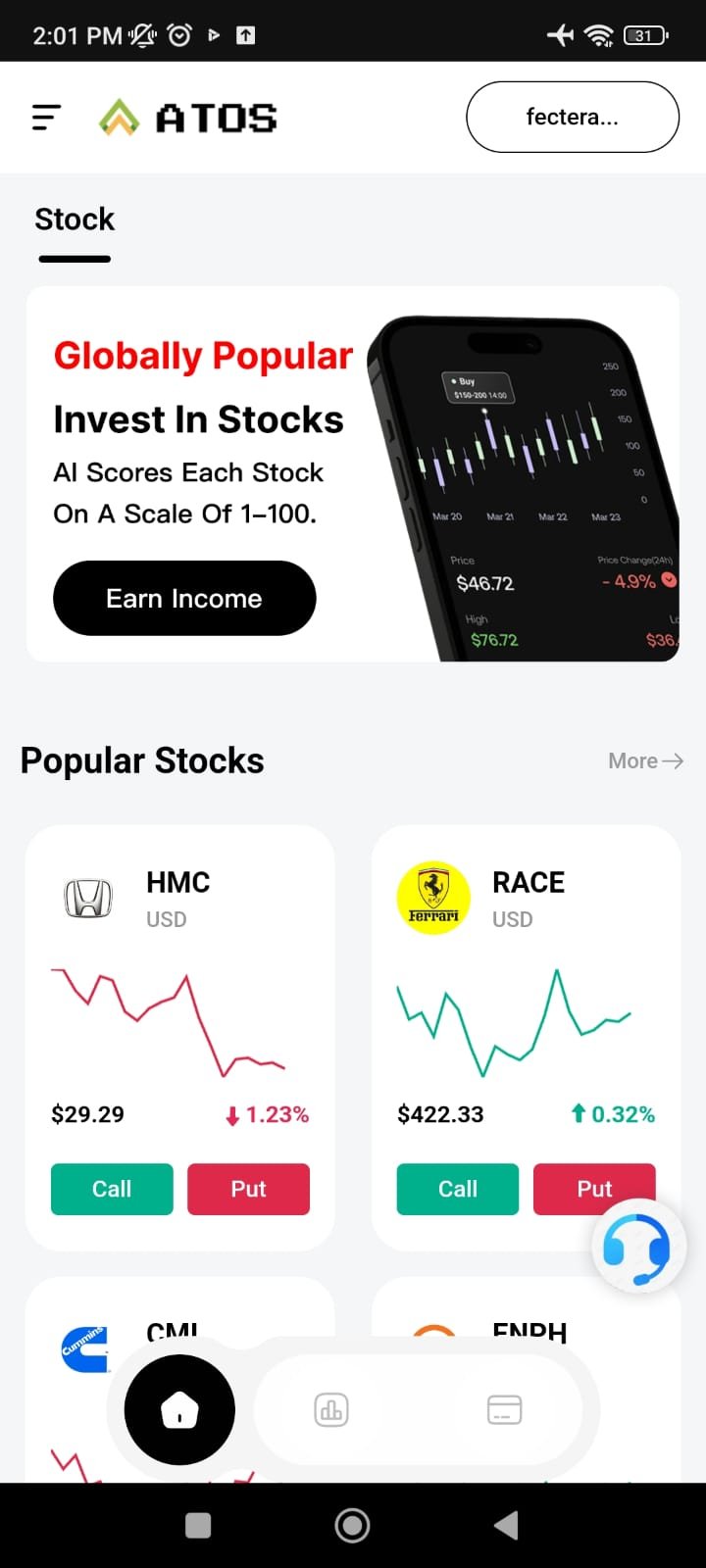Select the Stock tab
This screenshot has width=706, height=1568.
pos(75,220)
